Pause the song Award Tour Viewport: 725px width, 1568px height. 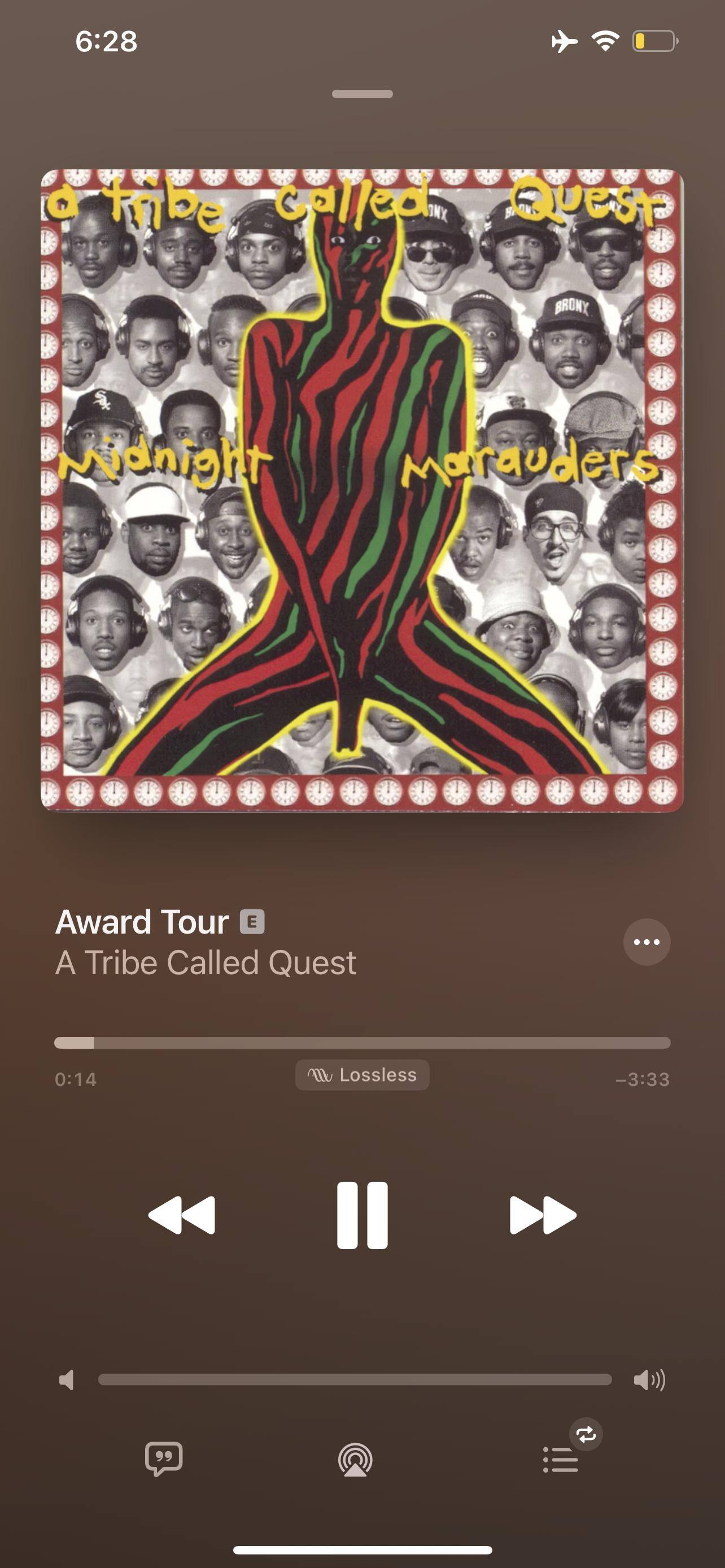pos(362,1215)
